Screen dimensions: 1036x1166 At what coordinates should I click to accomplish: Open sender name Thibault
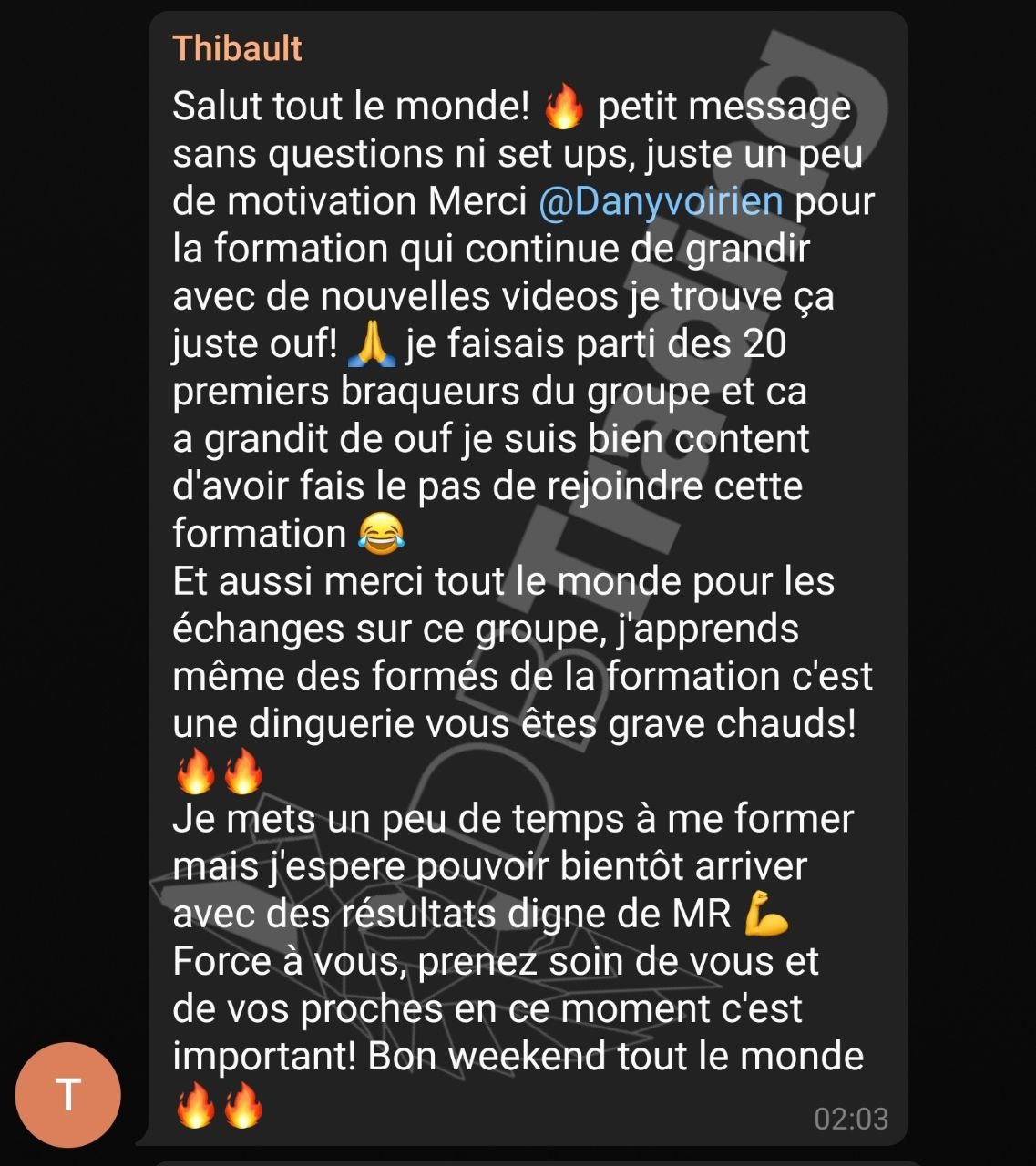(x=237, y=48)
